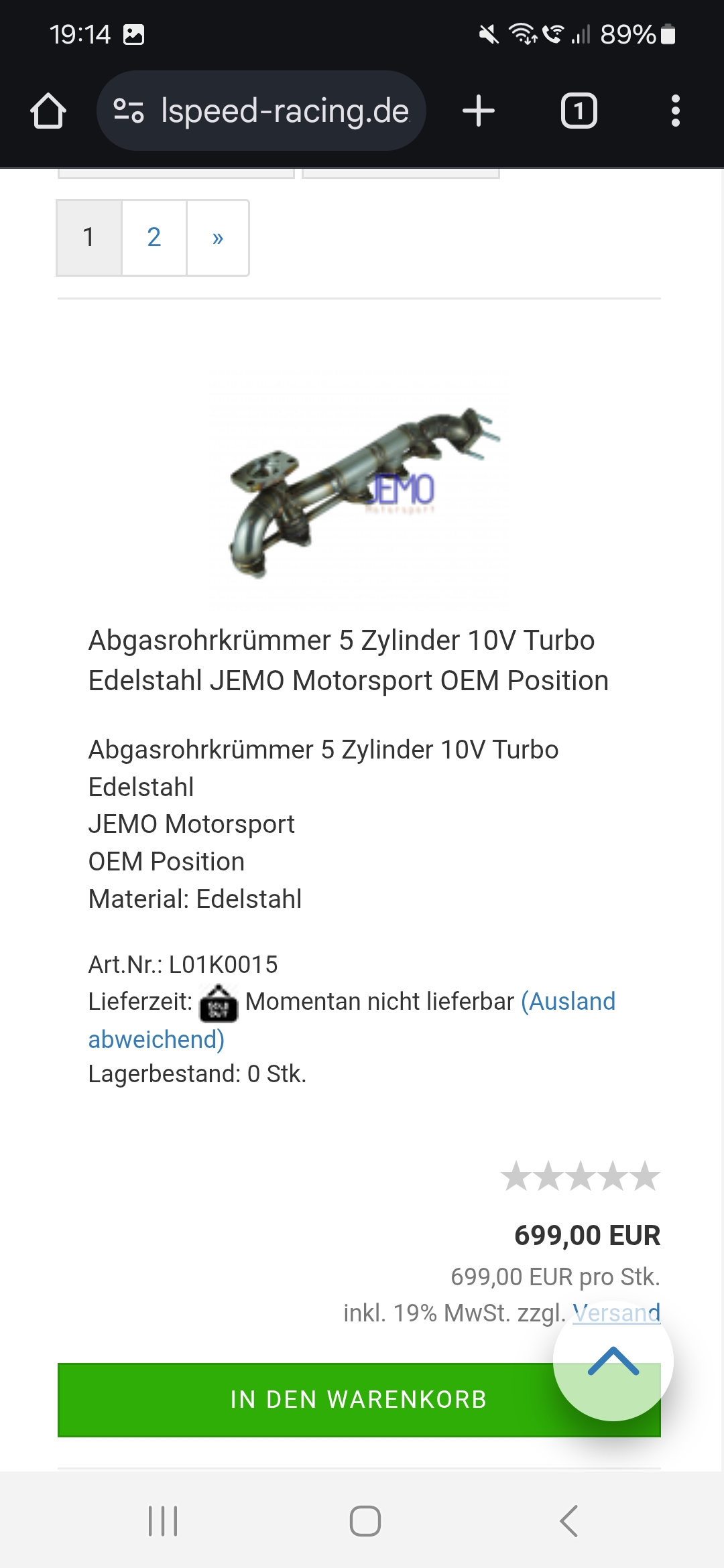This screenshot has height=1568, width=724.
Task: Go to the browser home page
Action: pos(48,111)
